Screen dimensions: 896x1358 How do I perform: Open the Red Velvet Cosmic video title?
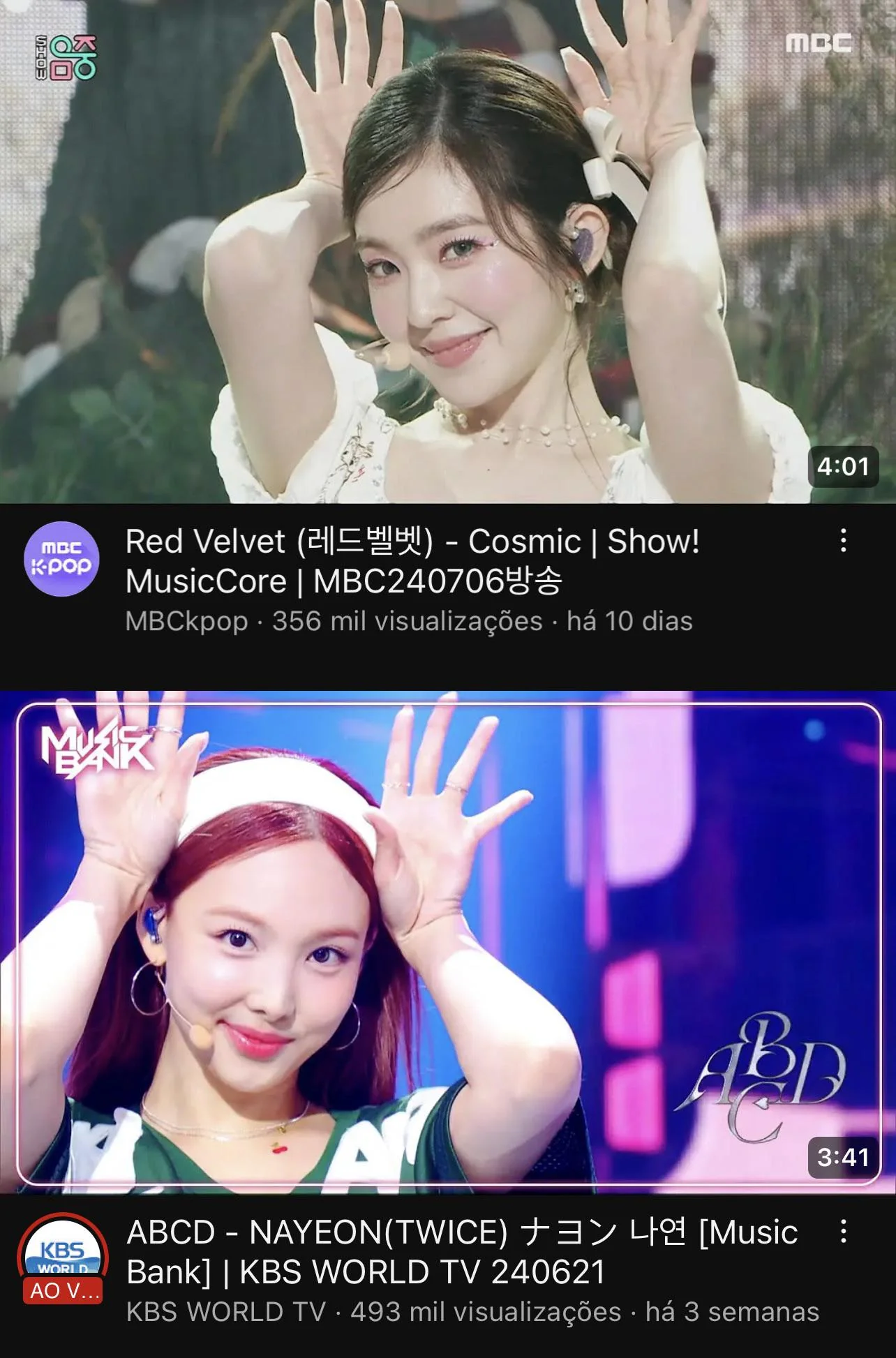click(412, 561)
